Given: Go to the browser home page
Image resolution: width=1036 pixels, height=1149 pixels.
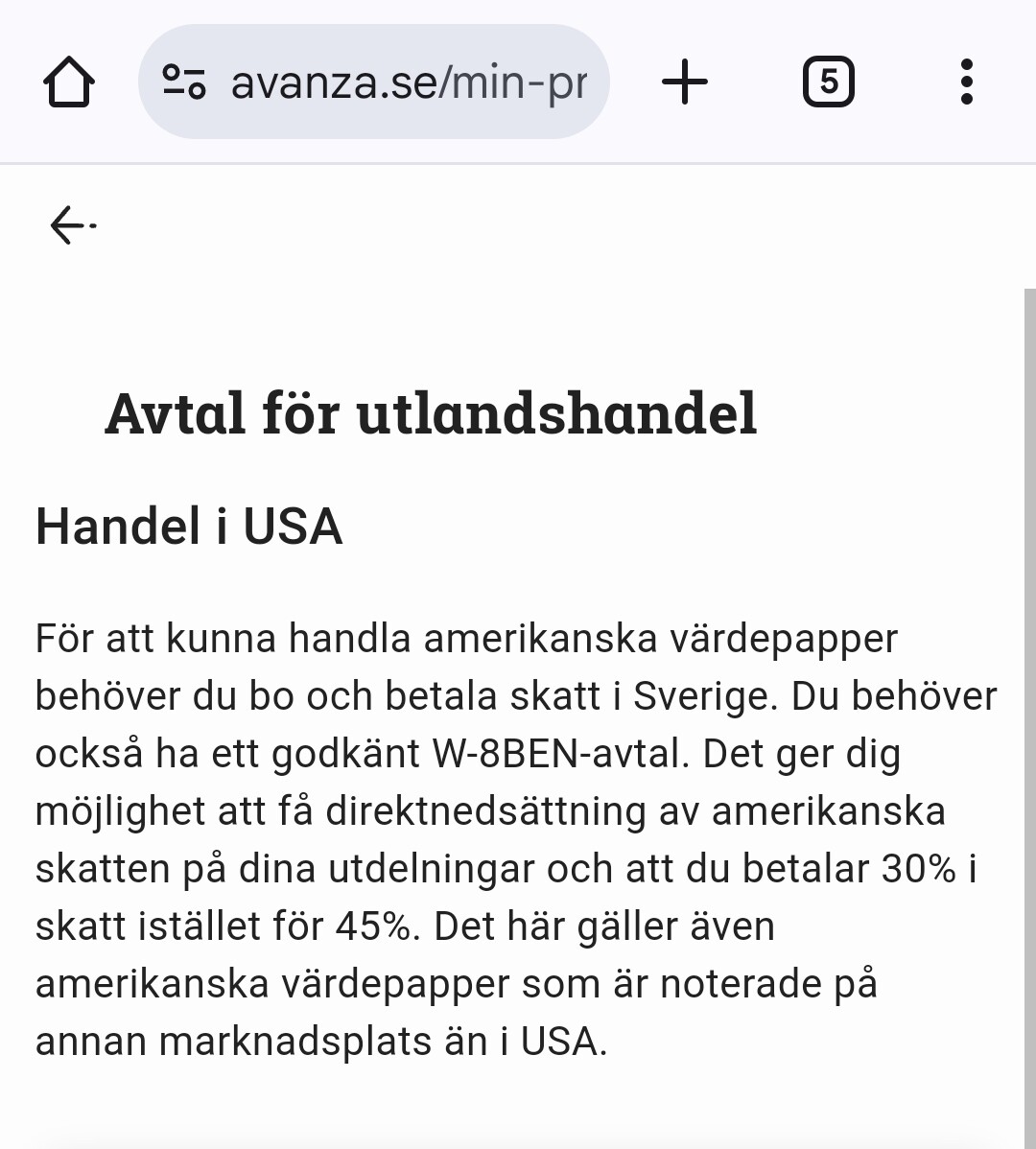Looking at the screenshot, I should (69, 82).
